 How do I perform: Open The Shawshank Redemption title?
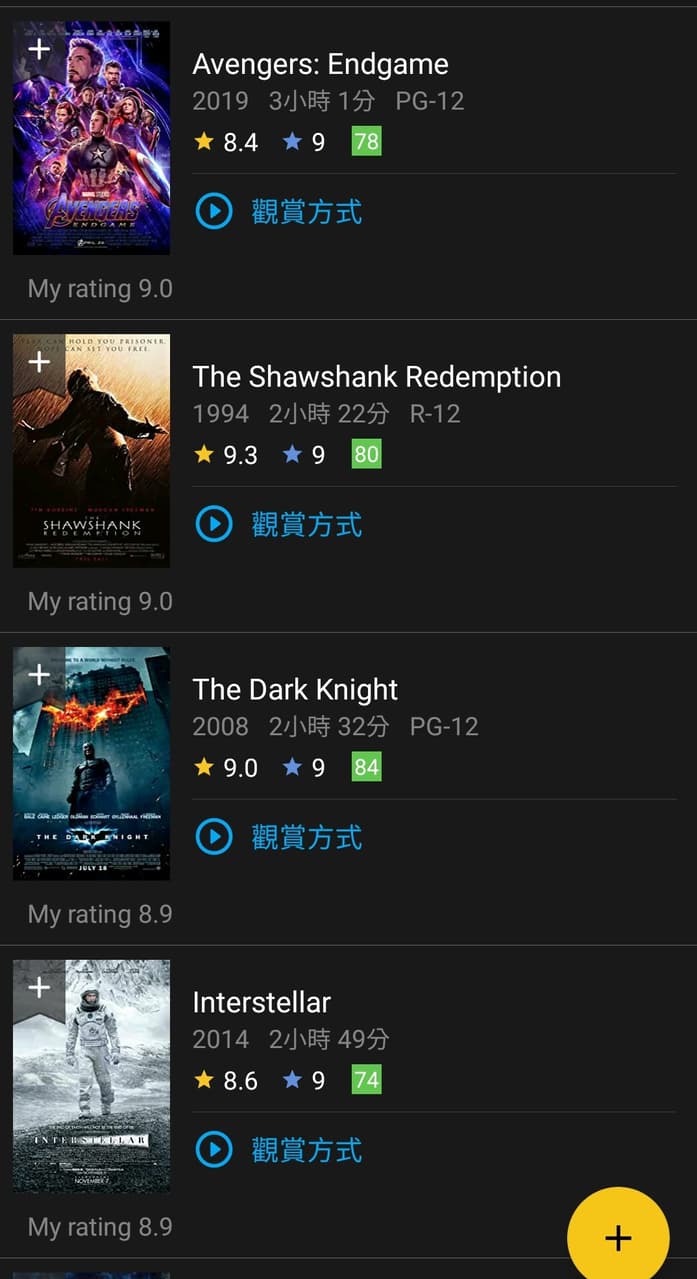pyautogui.click(x=376, y=377)
